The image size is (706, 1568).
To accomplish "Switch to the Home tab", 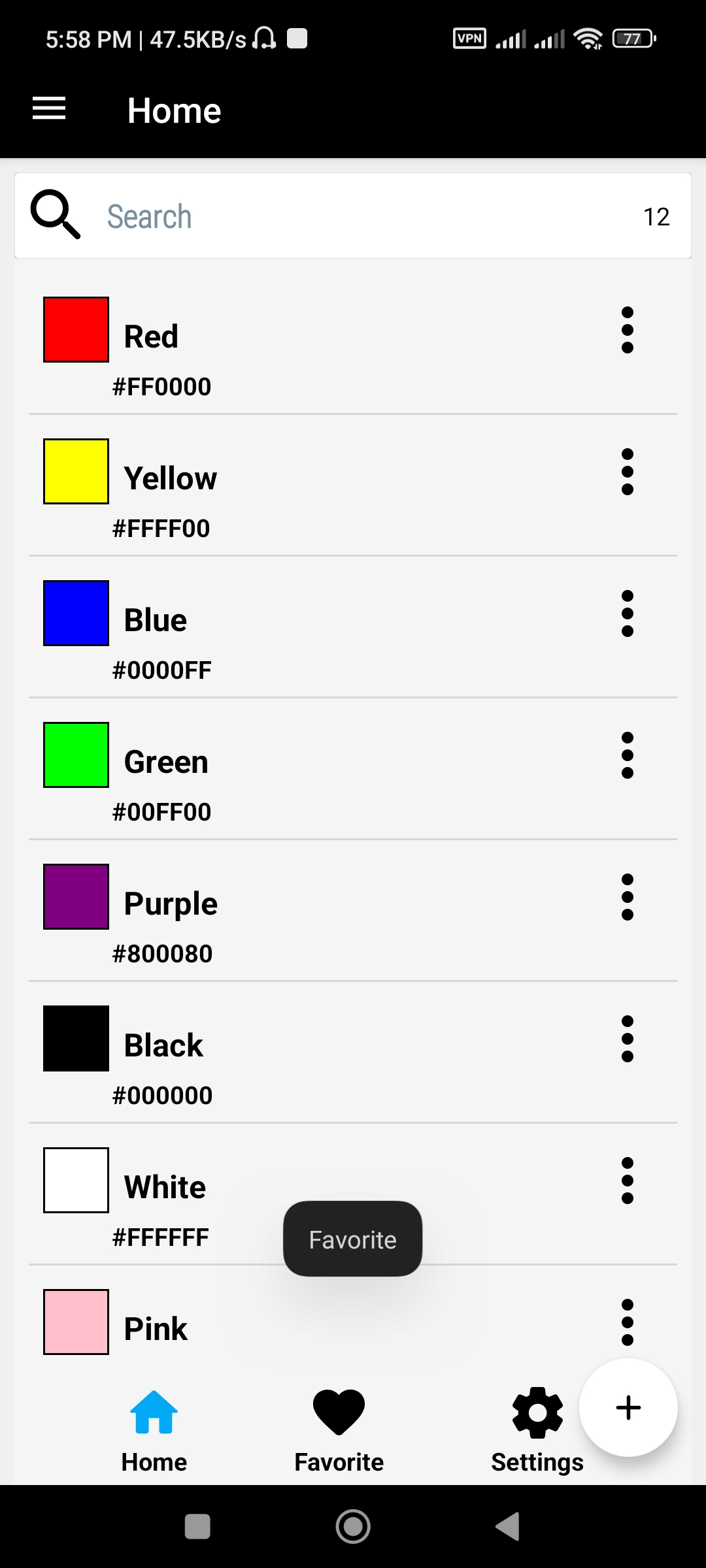I will click(154, 1431).
